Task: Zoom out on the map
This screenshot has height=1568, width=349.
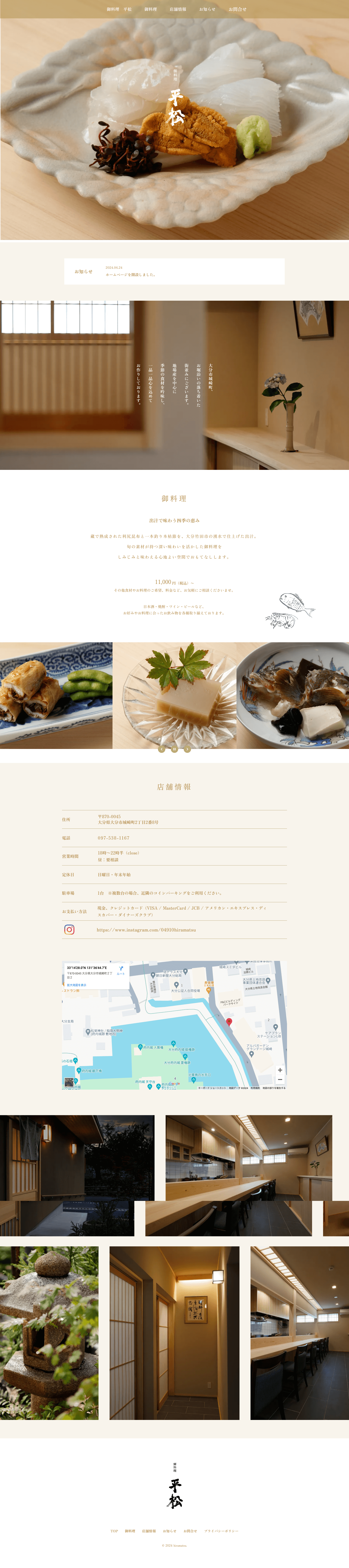Action: click(x=280, y=1079)
